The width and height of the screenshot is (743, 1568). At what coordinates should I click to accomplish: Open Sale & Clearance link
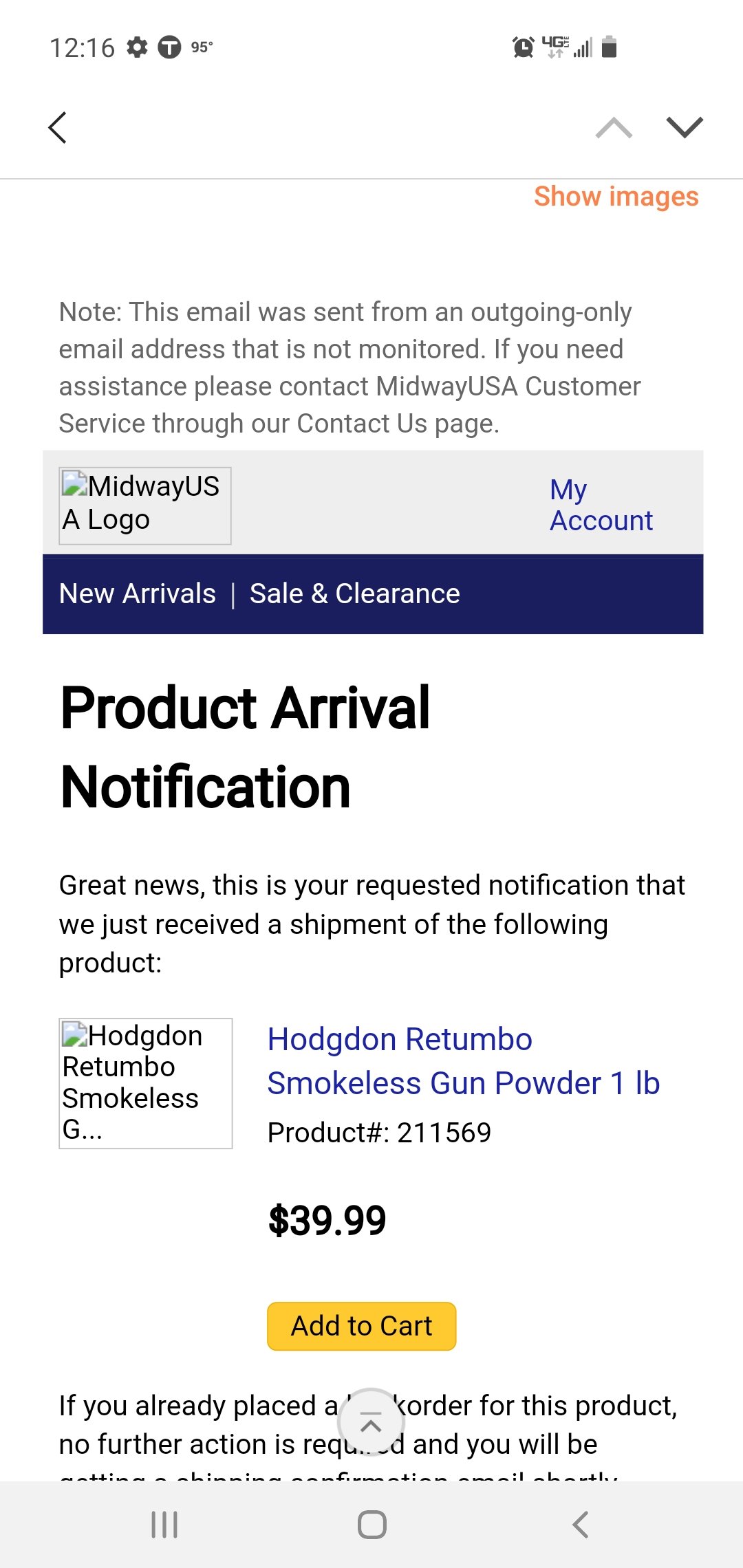point(354,594)
